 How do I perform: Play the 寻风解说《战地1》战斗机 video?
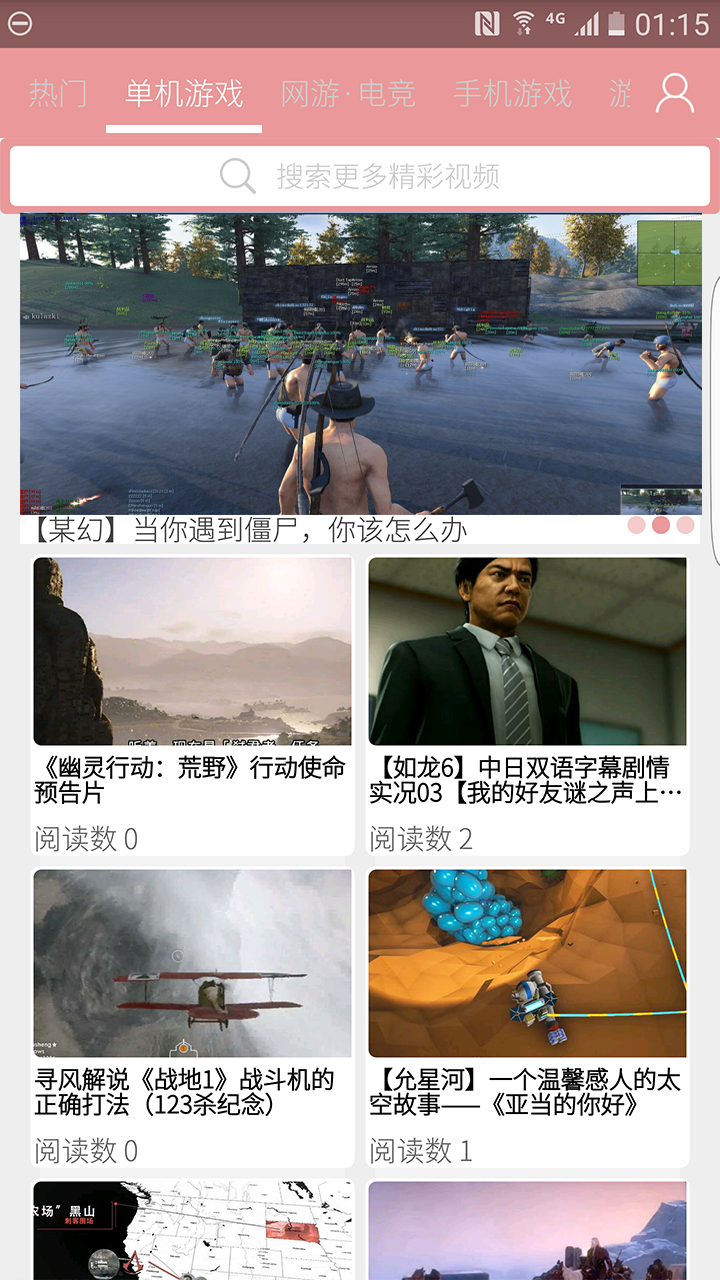pyautogui.click(x=192, y=1010)
